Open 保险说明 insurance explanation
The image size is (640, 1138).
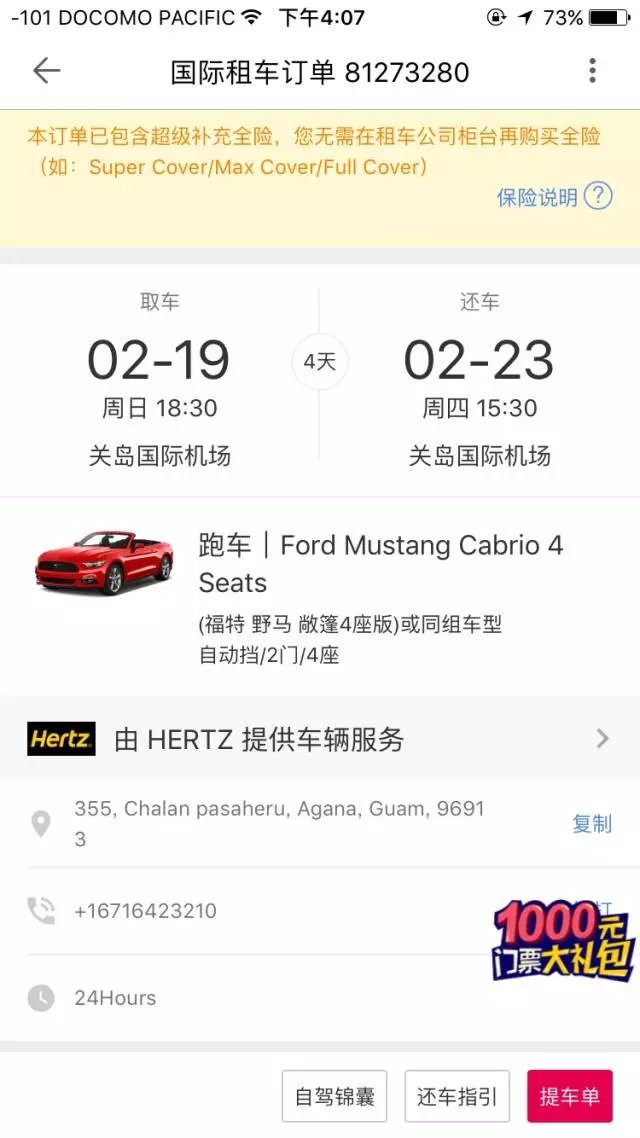point(554,196)
